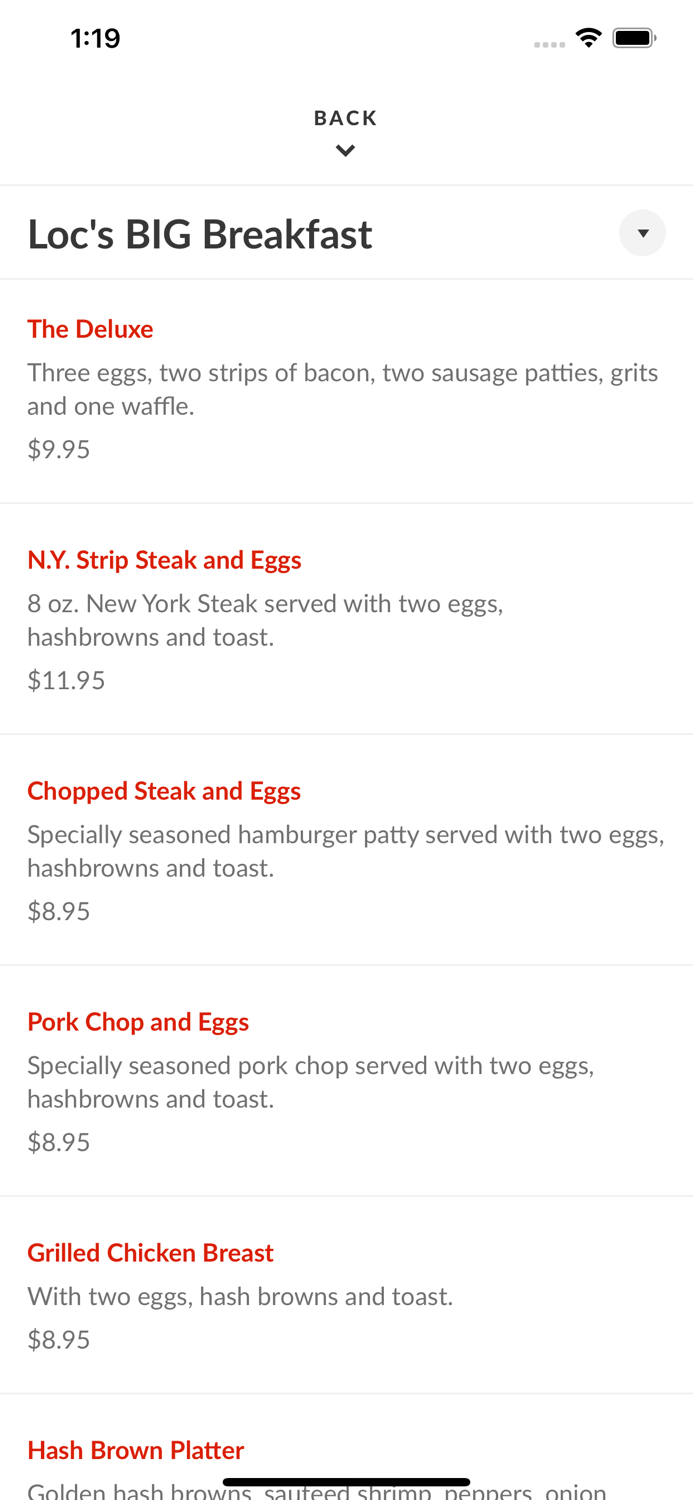
Task: Open the menu section dropdown arrow
Action: coord(642,233)
